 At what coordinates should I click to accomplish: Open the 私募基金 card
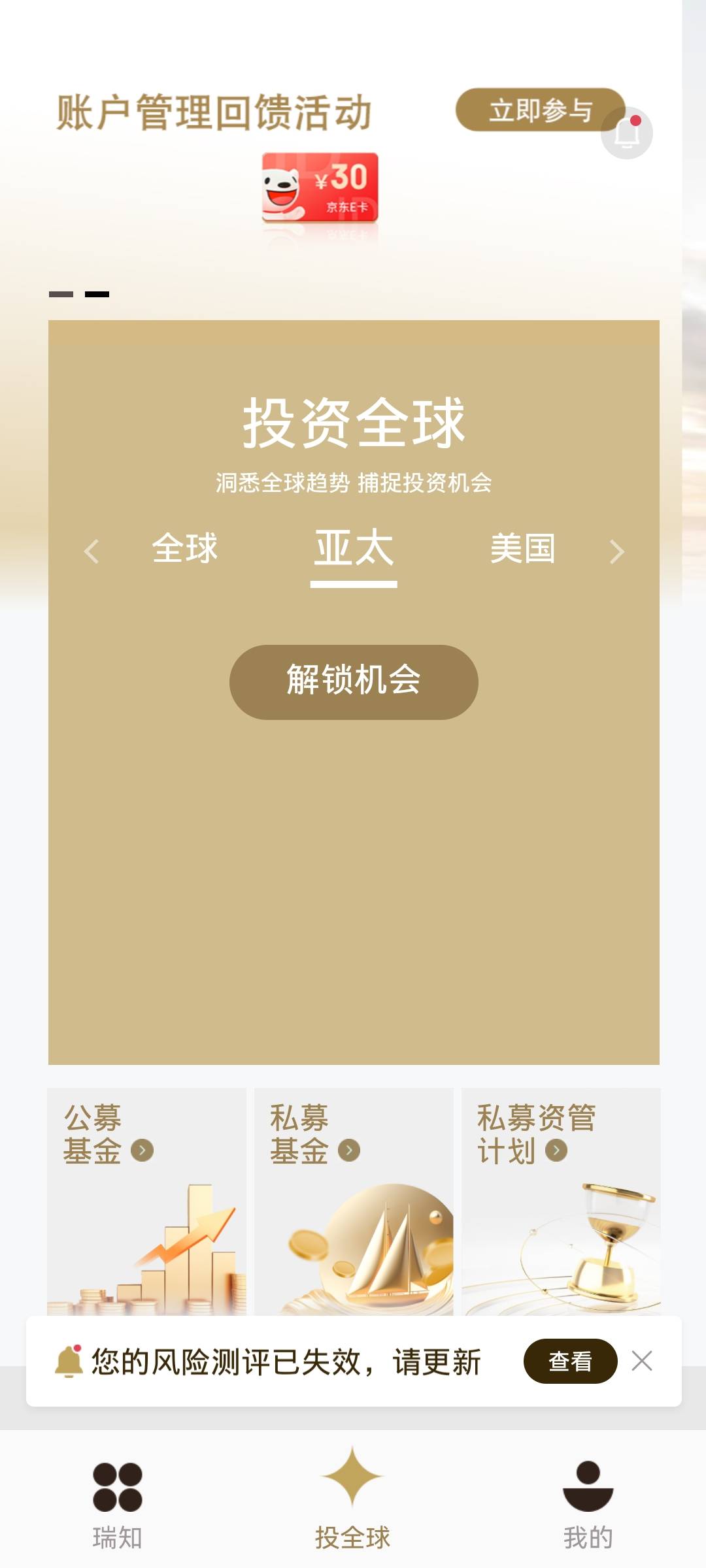[354, 1201]
